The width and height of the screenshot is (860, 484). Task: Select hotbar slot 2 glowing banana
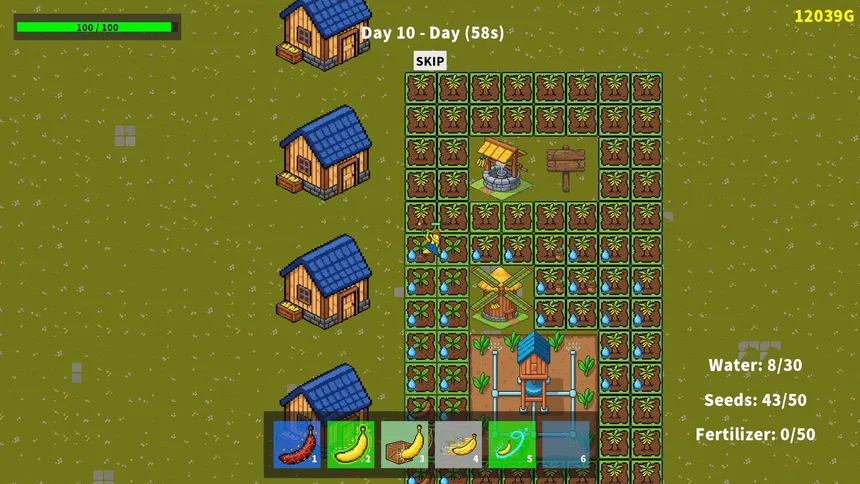coord(351,444)
